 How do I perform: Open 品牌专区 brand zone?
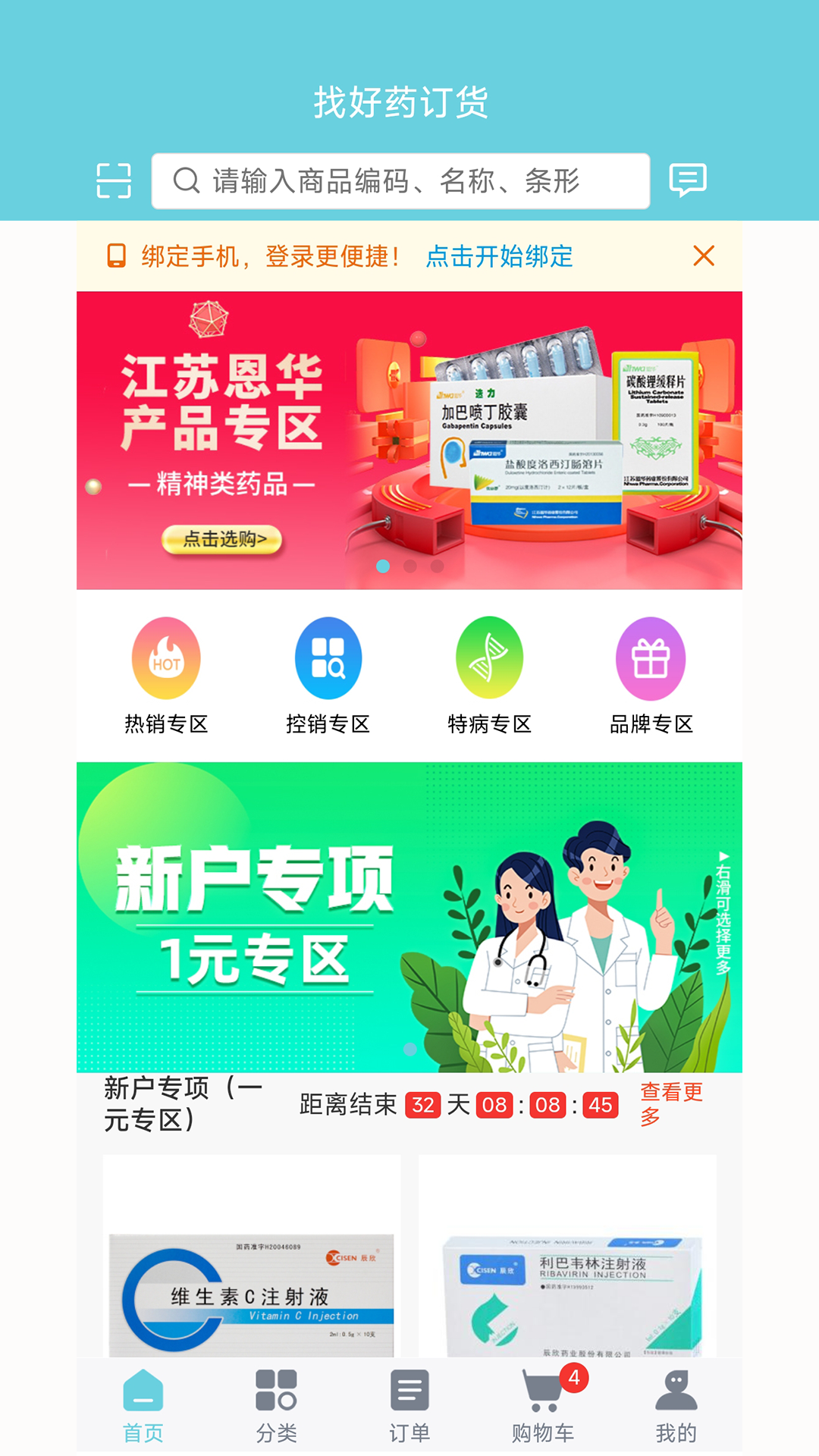pos(651,675)
